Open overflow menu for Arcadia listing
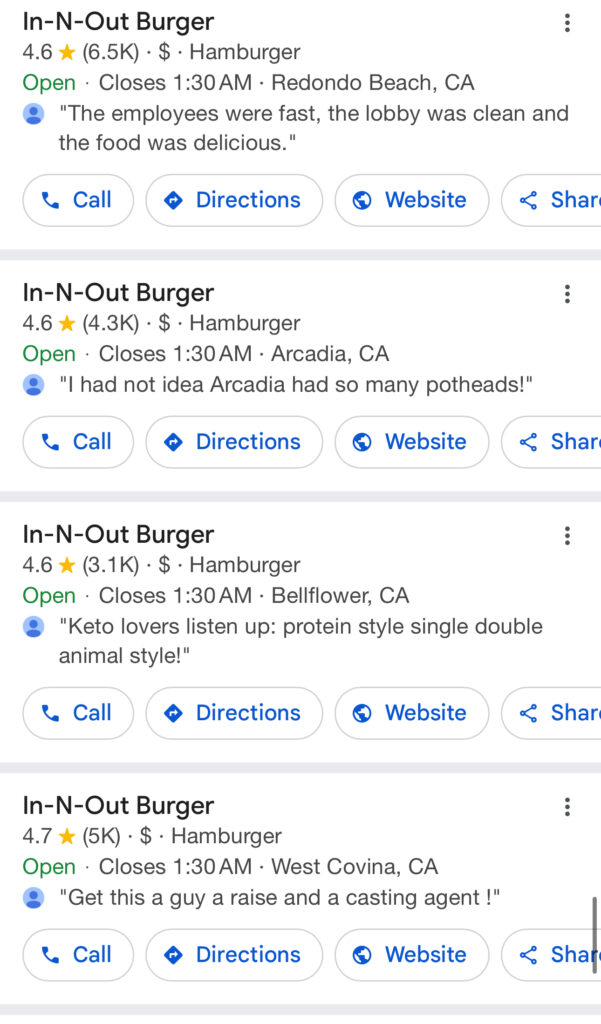 [567, 293]
